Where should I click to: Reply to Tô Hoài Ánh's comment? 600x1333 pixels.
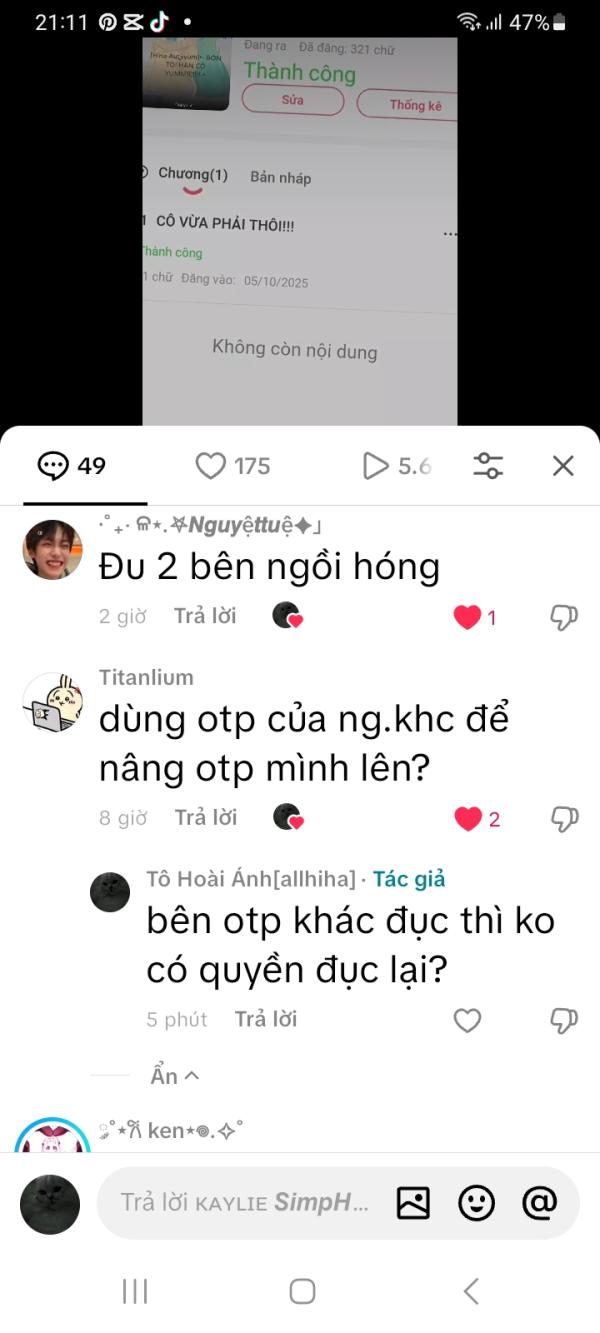265,1020
